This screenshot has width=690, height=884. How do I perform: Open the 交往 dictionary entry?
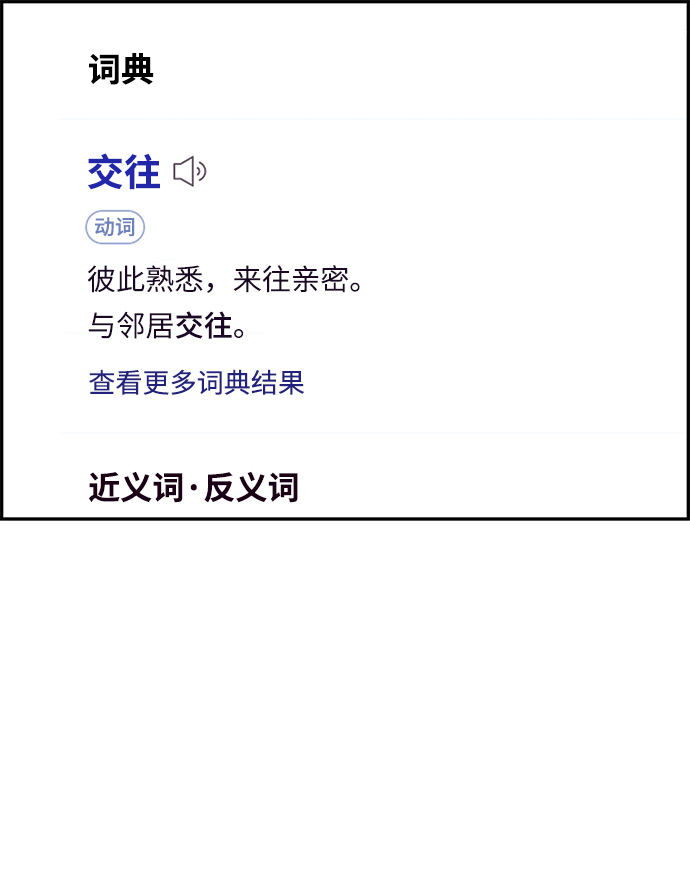click(124, 172)
